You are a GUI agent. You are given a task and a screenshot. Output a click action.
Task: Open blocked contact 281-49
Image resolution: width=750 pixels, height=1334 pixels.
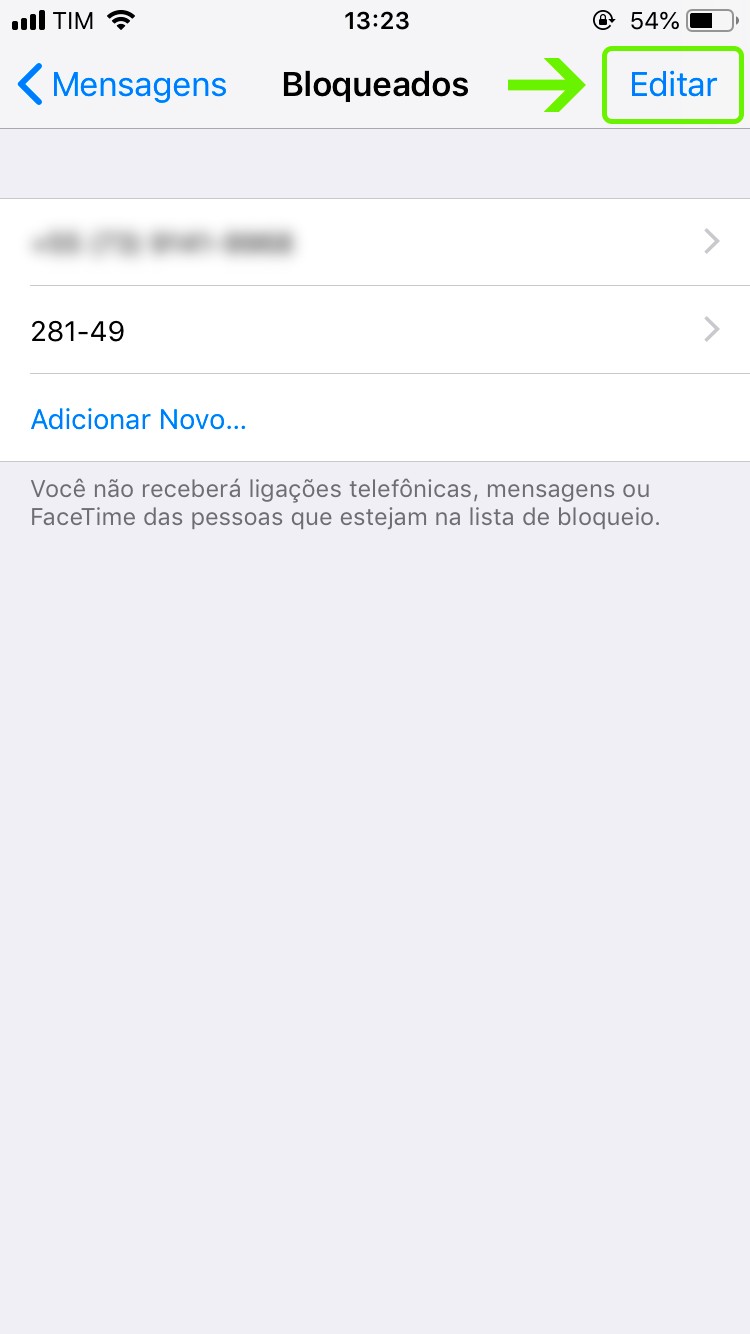pos(375,330)
